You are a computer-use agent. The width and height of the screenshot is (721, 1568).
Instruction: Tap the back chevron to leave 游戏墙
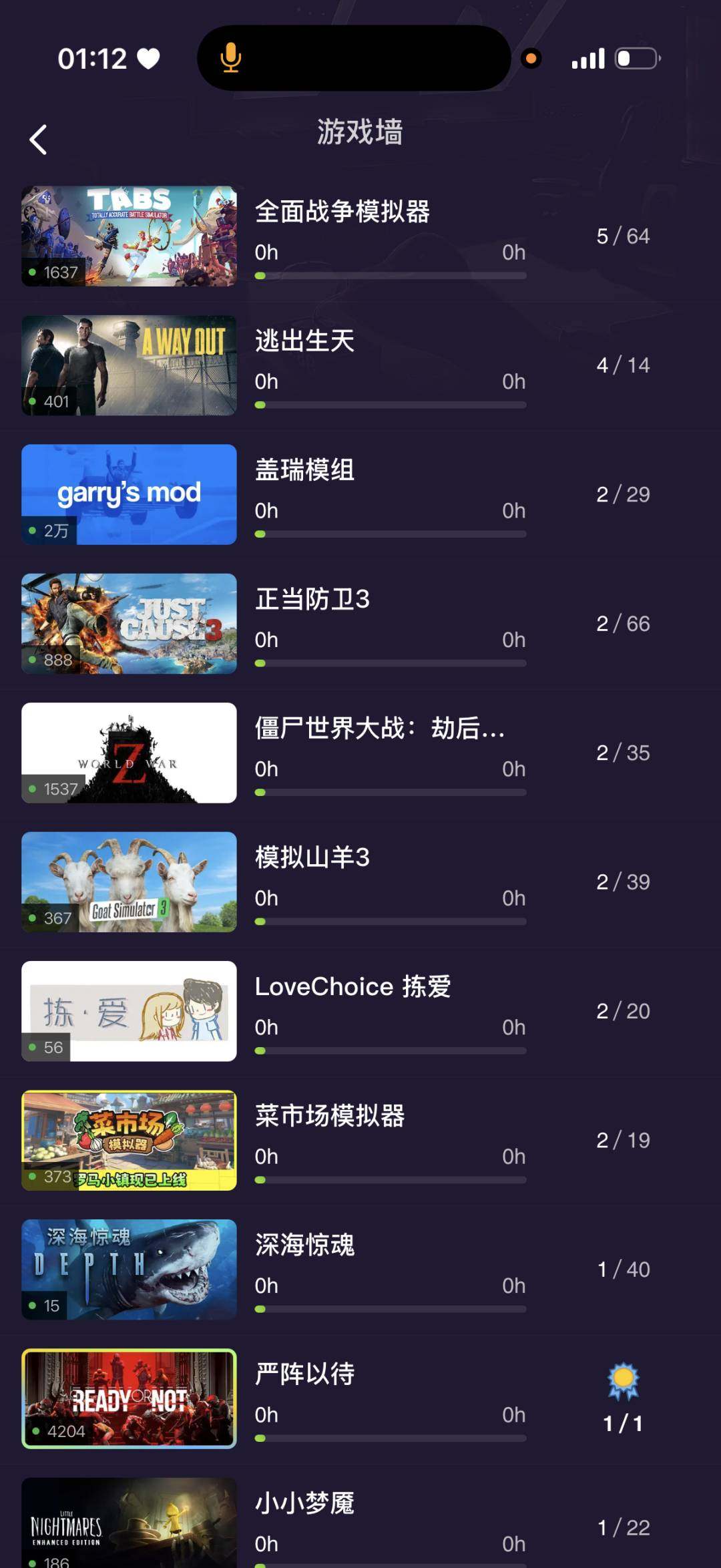point(38,140)
